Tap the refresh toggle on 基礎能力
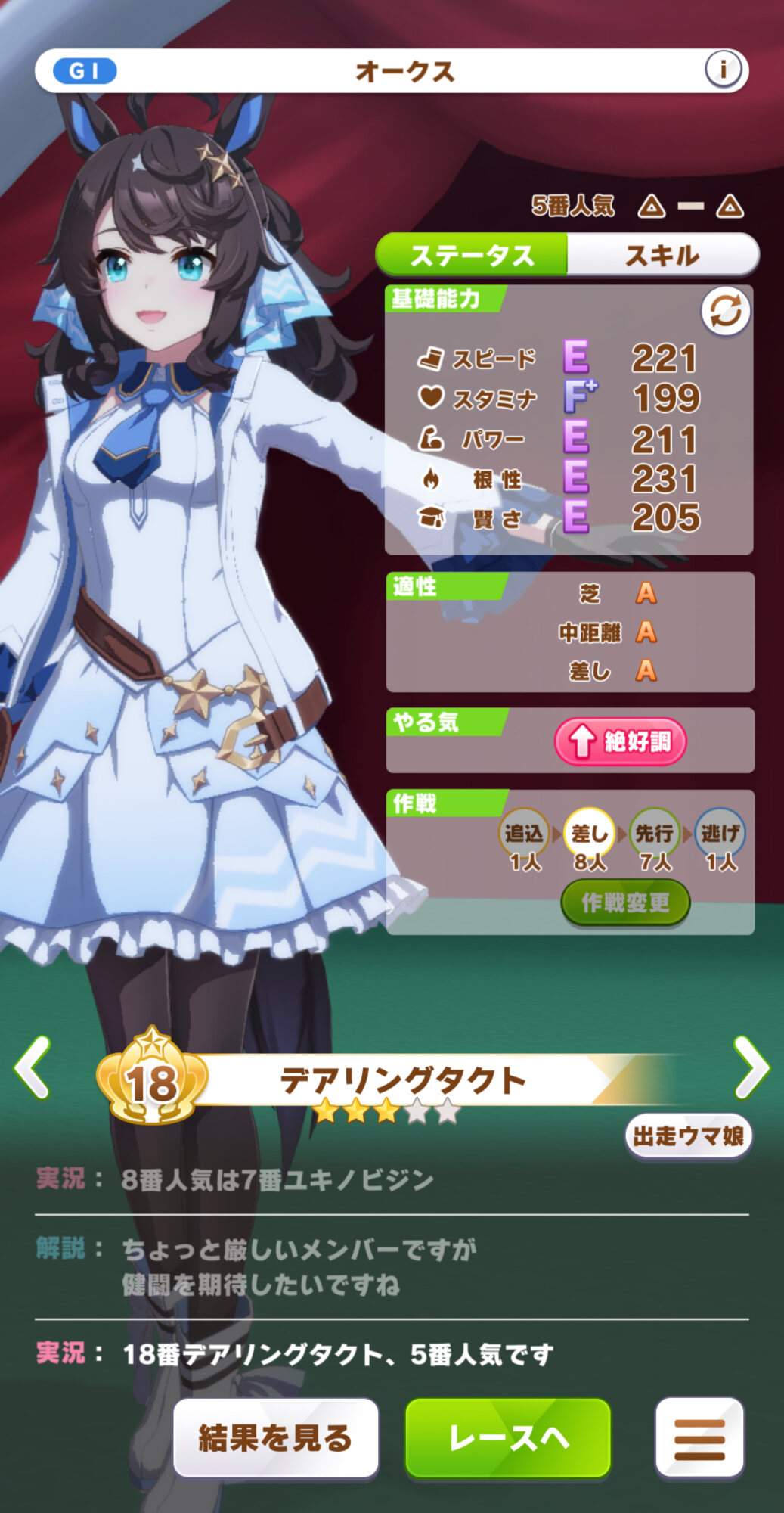Viewport: 784px width, 1513px height. tap(725, 311)
